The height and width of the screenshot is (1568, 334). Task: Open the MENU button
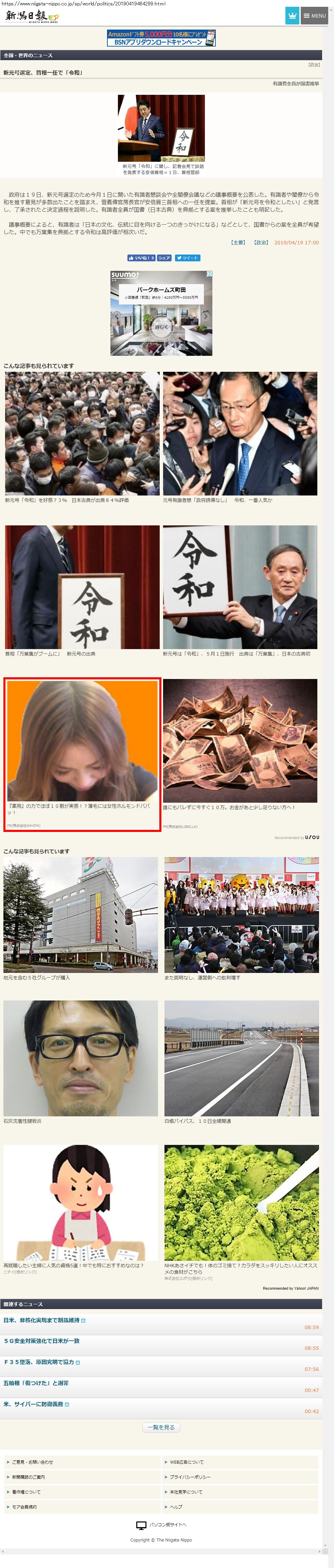click(x=315, y=16)
